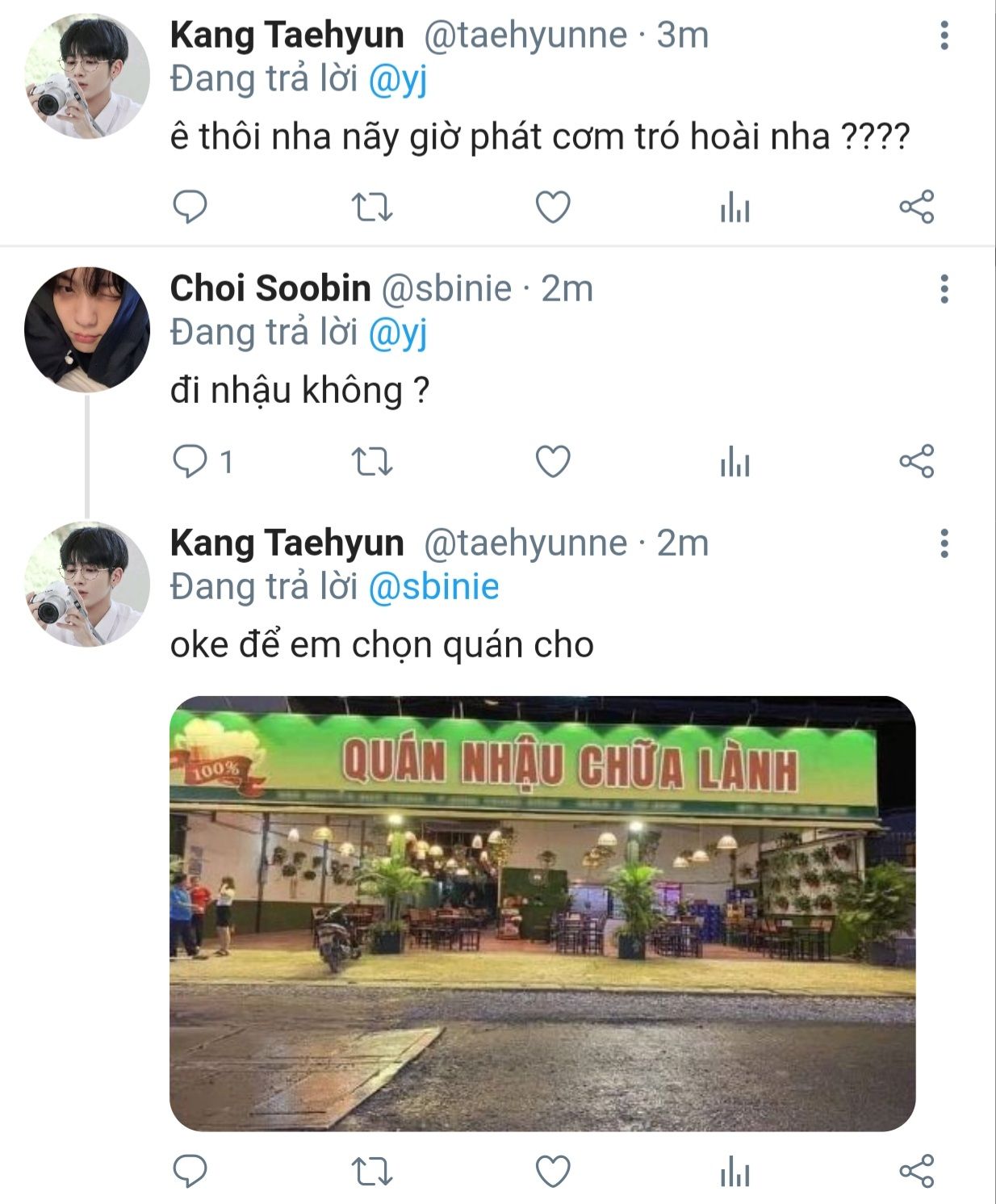Share Soobin's "đi nhậu không" tweet
This screenshot has width=996, height=1204.
(x=917, y=462)
